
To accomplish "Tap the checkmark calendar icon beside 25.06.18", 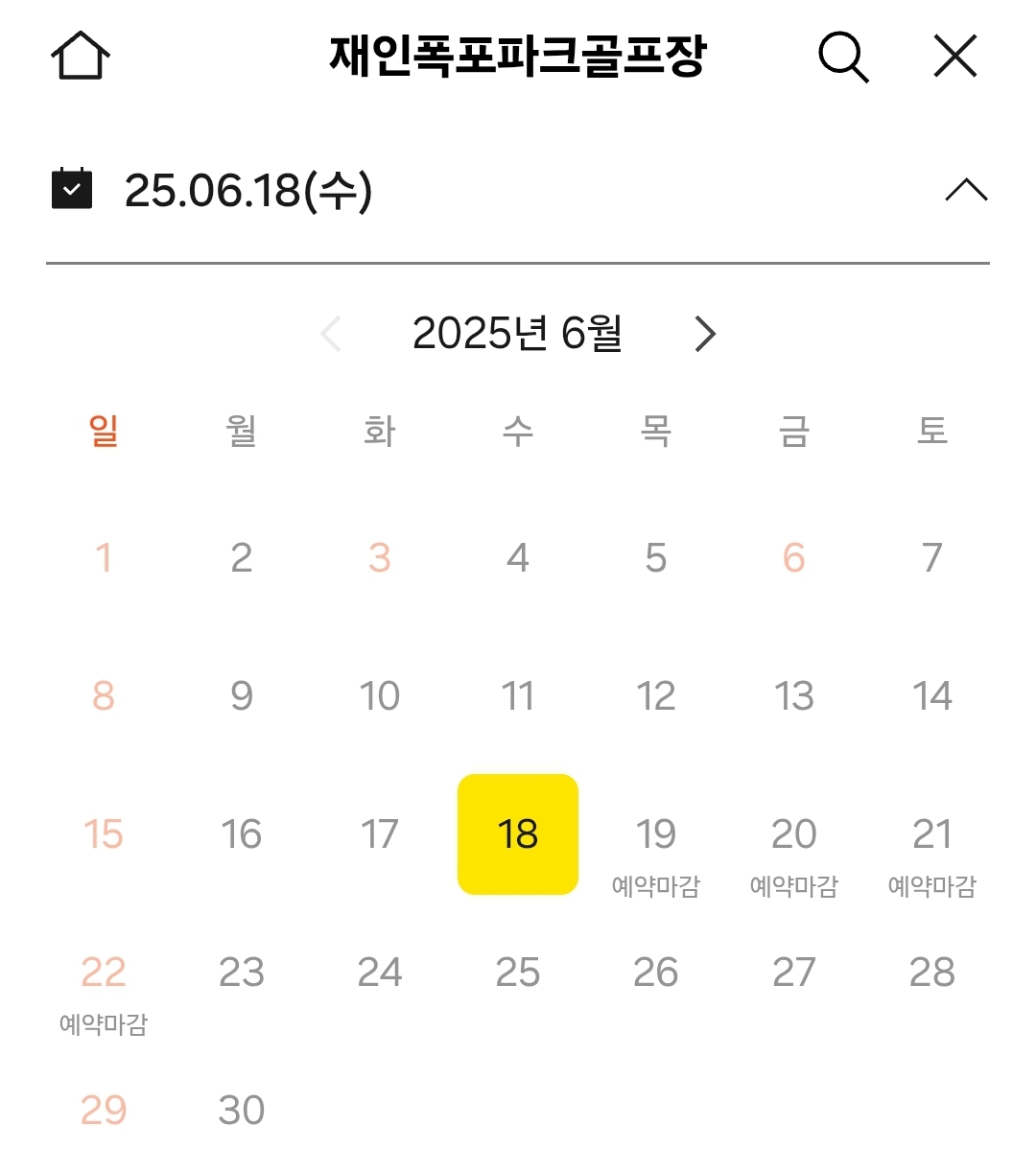I will pyautogui.click(x=72, y=188).
